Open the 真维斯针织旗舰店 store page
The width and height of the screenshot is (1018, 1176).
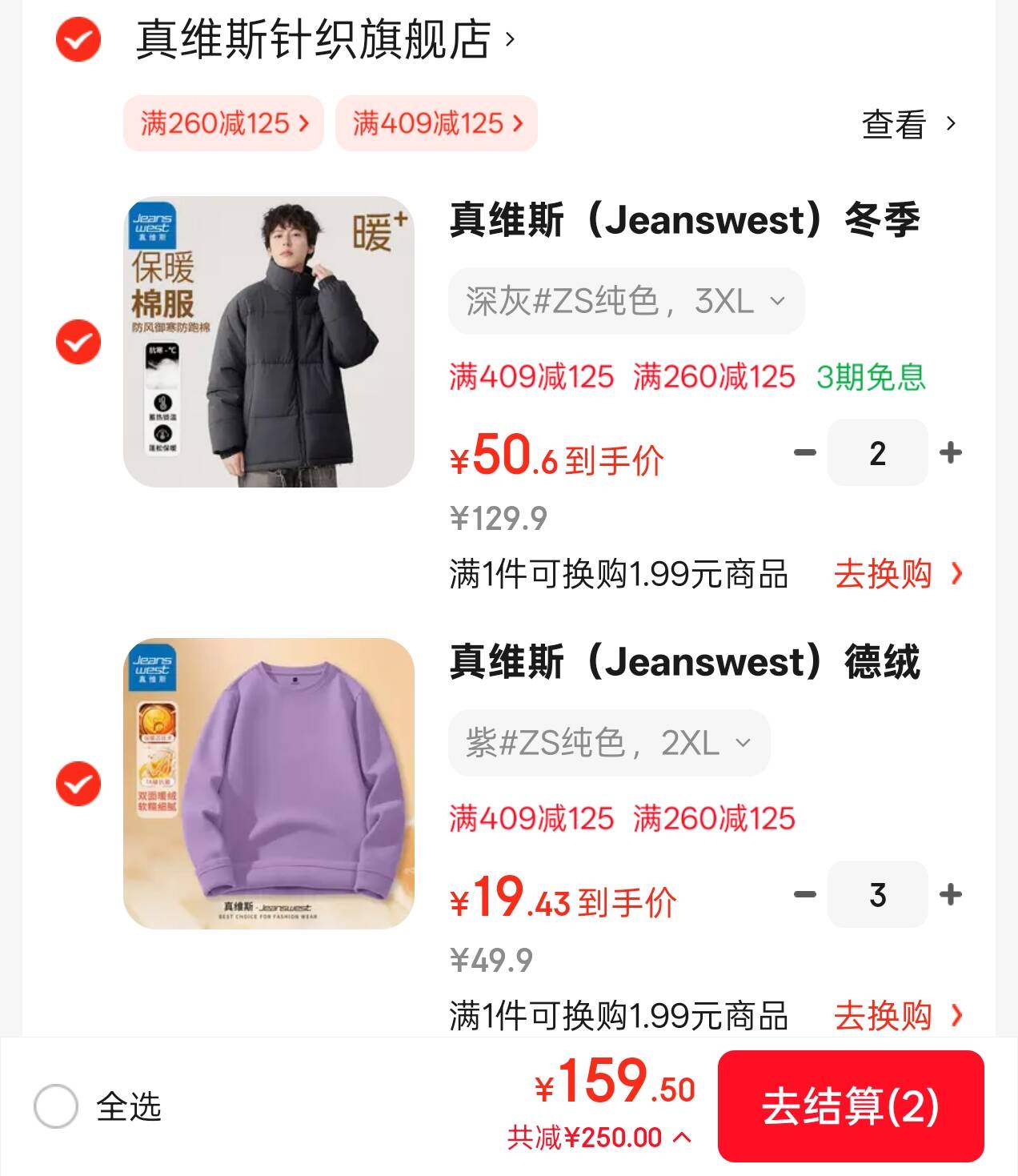324,39
